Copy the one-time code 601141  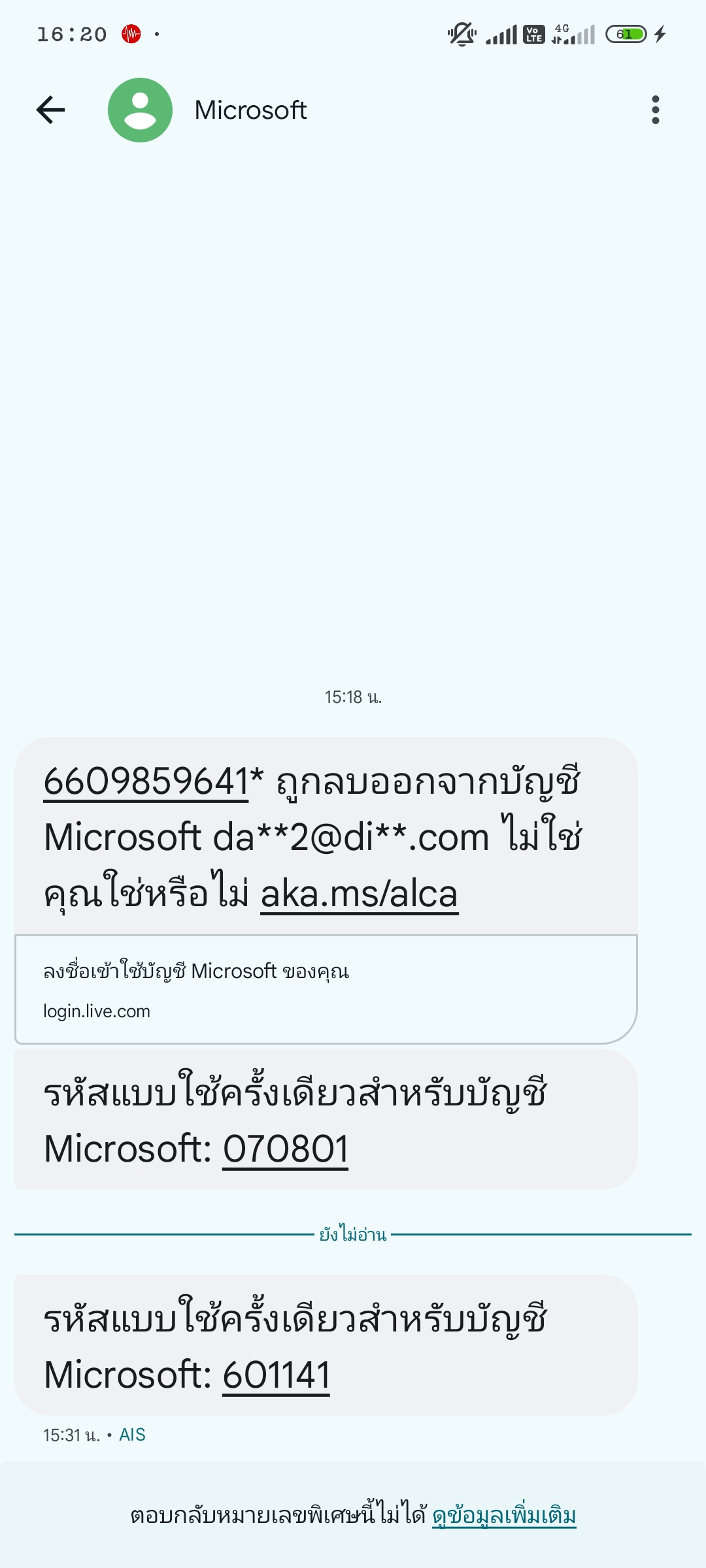click(277, 1375)
